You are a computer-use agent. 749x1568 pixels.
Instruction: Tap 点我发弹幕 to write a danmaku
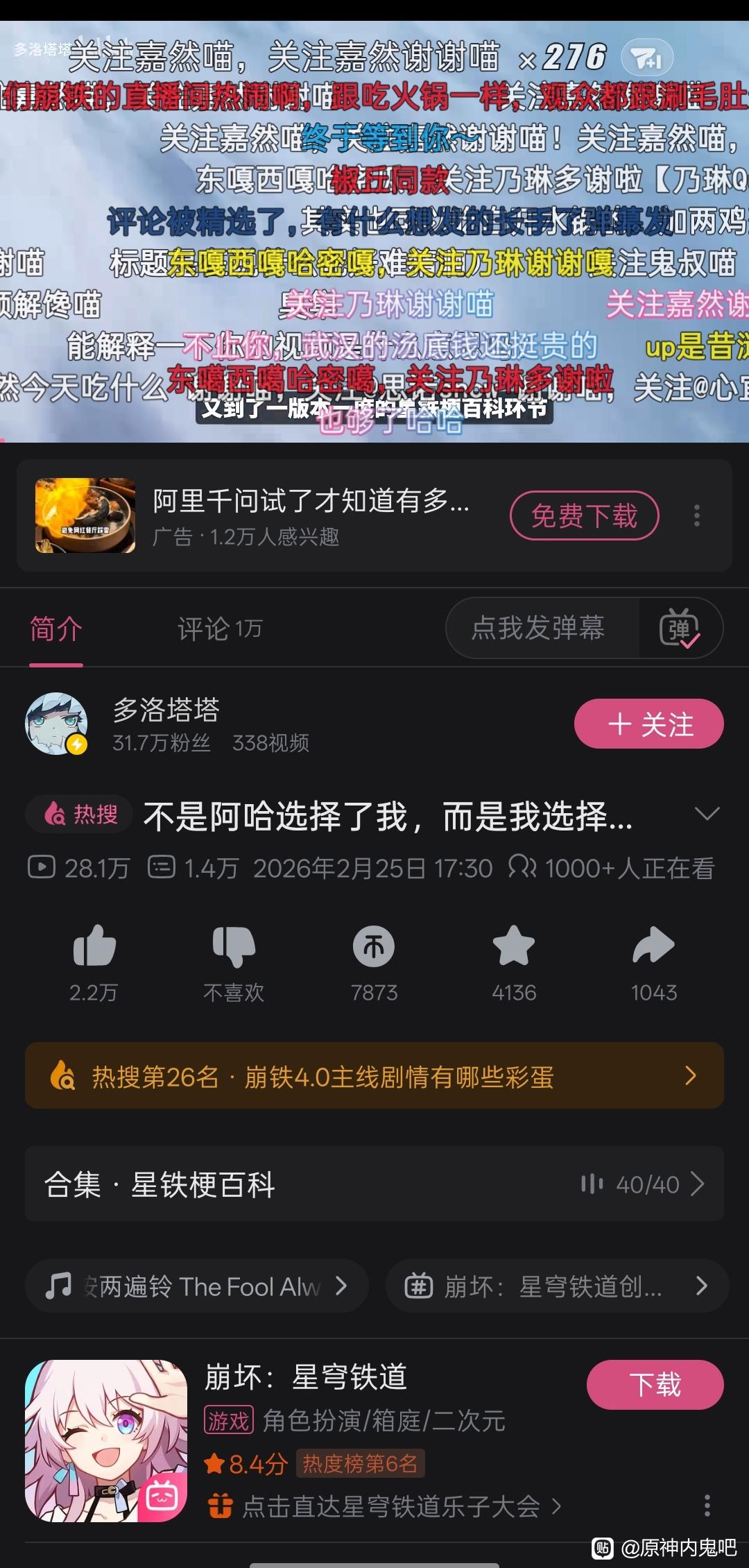(538, 628)
